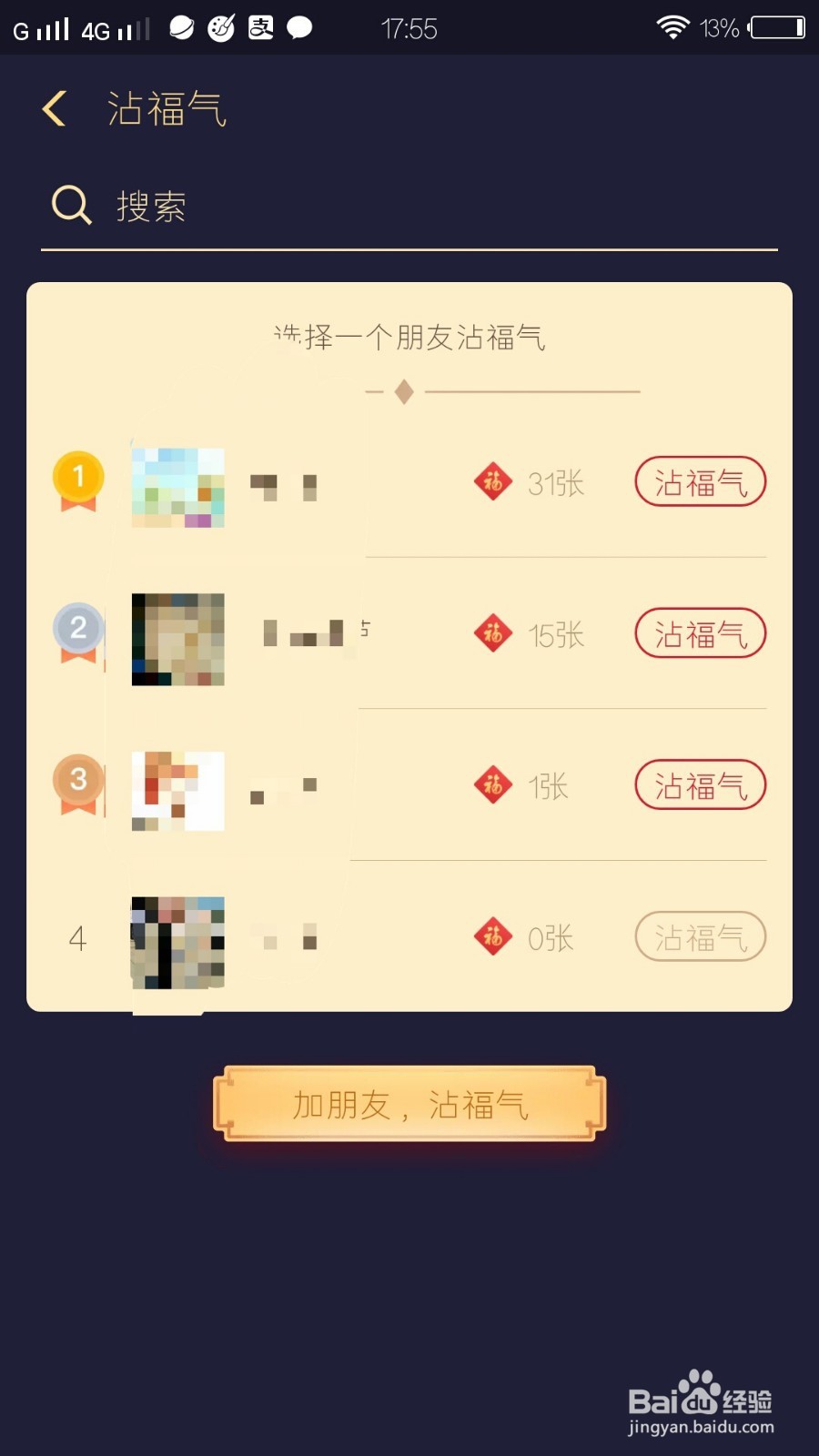Click the search magnifier icon

[x=70, y=204]
